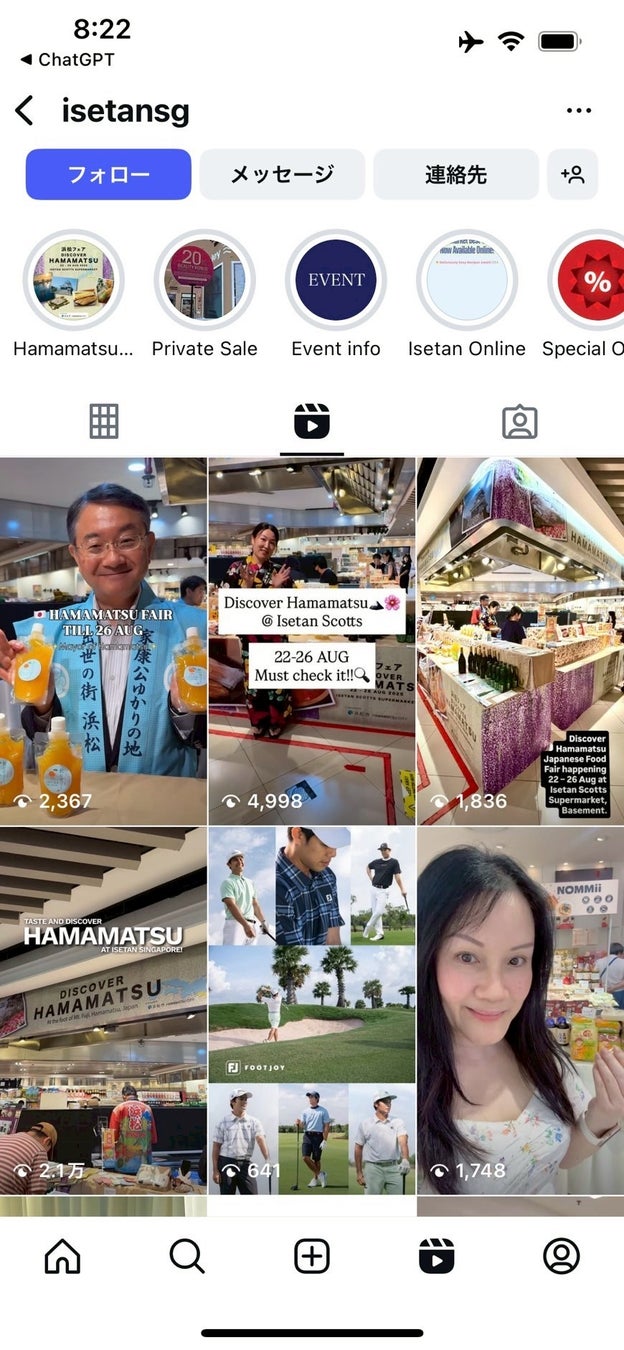This screenshot has width=624, height=1350.
Task: Switch to the tagged photos tab
Action: (x=519, y=422)
